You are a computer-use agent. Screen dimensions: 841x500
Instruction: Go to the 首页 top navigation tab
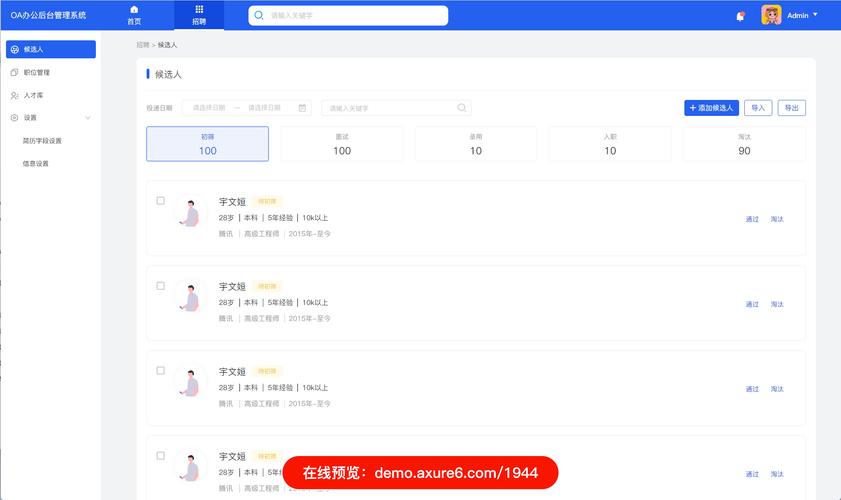coord(134,15)
